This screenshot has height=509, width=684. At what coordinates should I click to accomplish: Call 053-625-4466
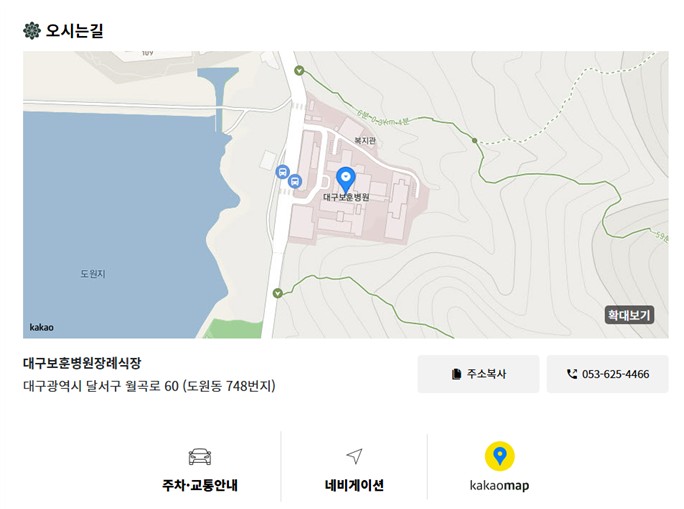point(607,374)
